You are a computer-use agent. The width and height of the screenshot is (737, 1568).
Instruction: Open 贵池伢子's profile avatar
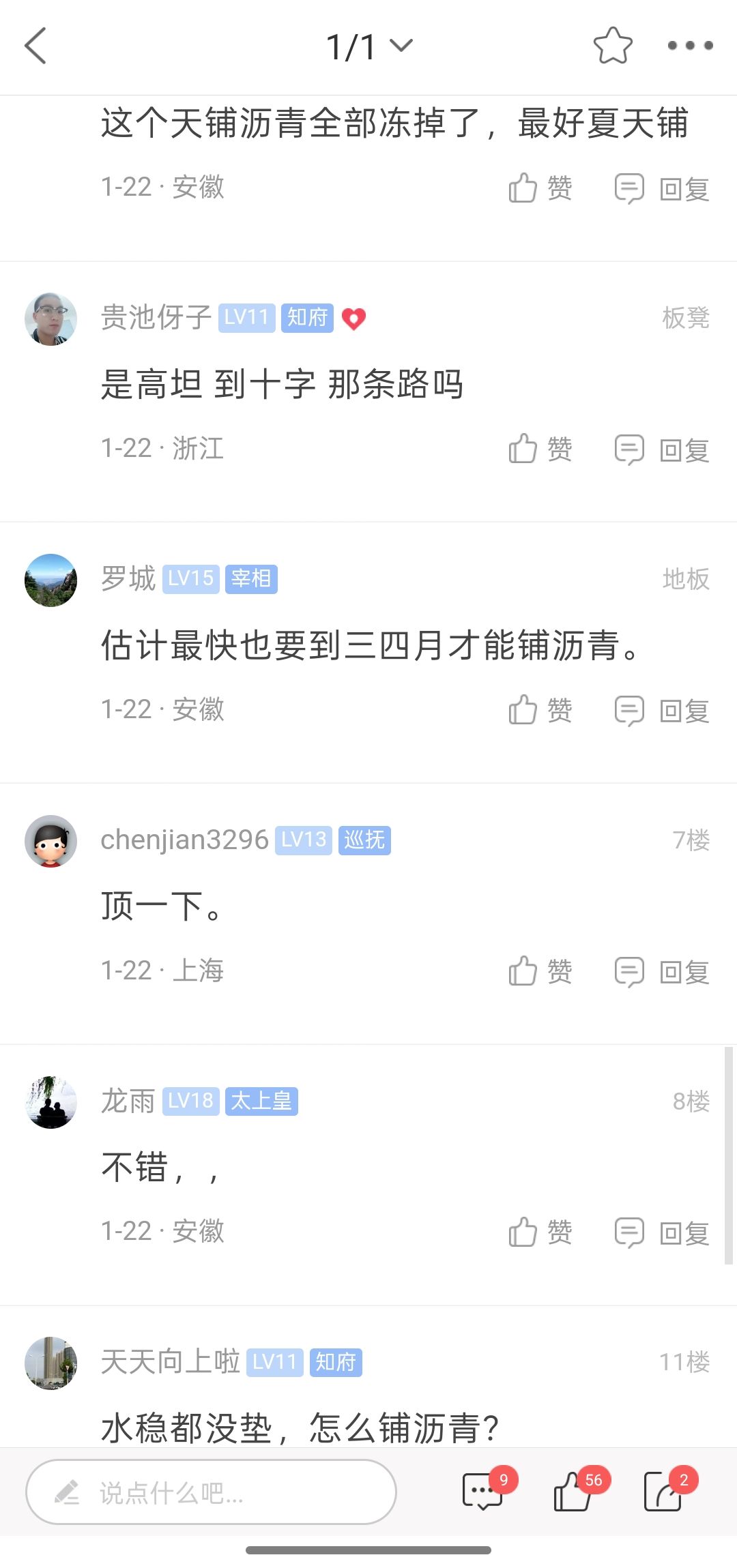(50, 319)
